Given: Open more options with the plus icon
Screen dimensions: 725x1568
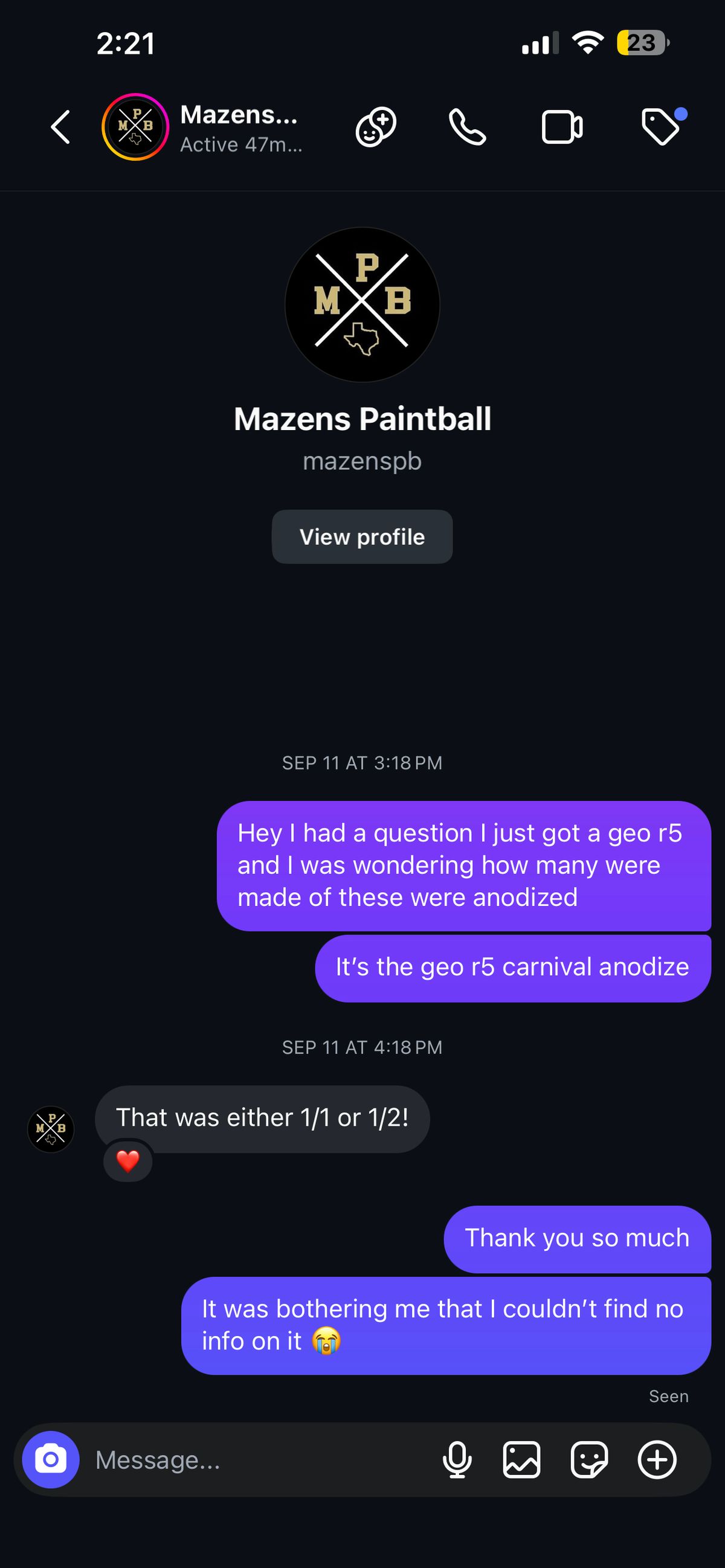Looking at the screenshot, I should (657, 1460).
